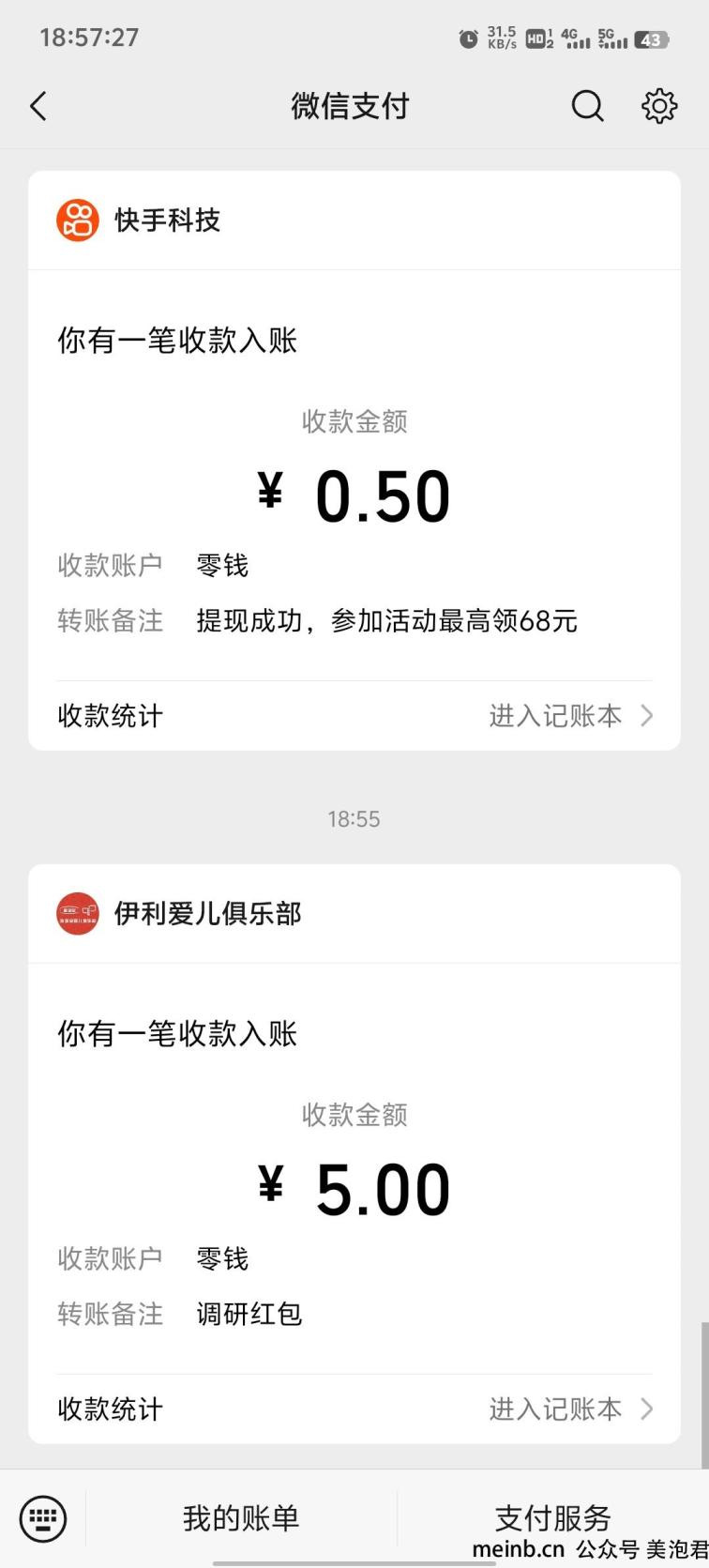This screenshot has height=1568, width=709.
Task: Open the 支付服务 menu
Action: (553, 1518)
